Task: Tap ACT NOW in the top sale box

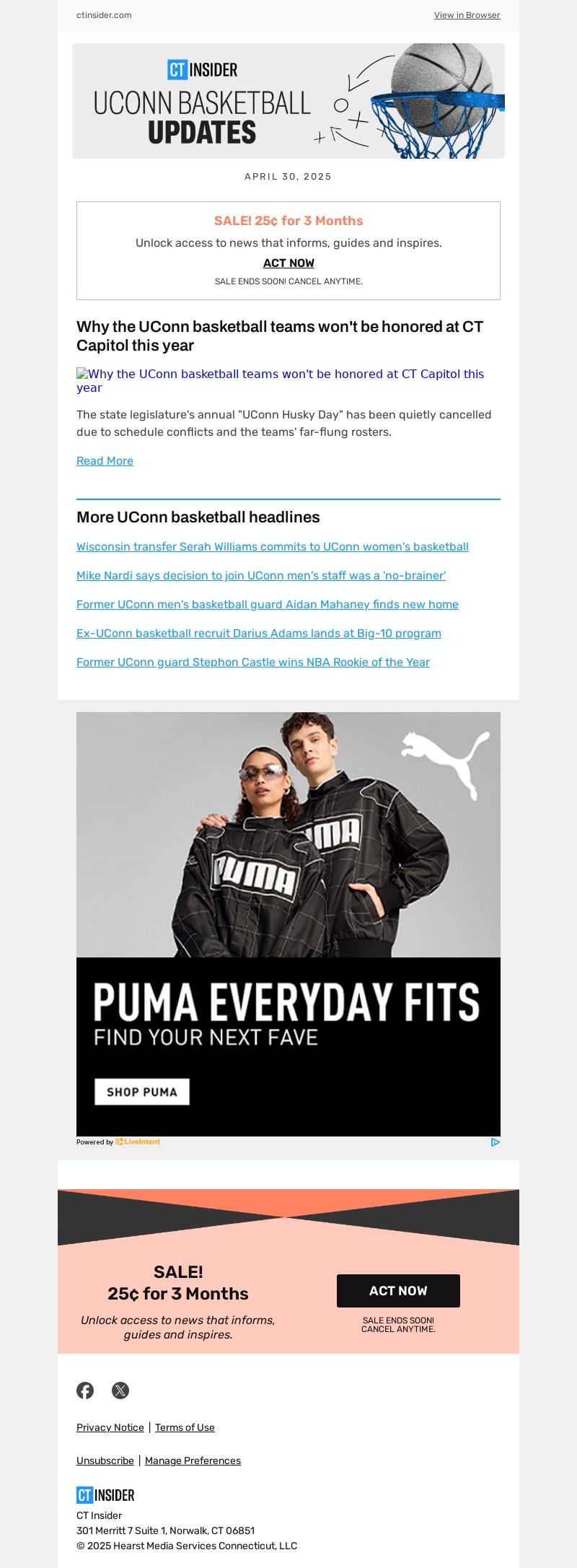Action: [x=288, y=263]
